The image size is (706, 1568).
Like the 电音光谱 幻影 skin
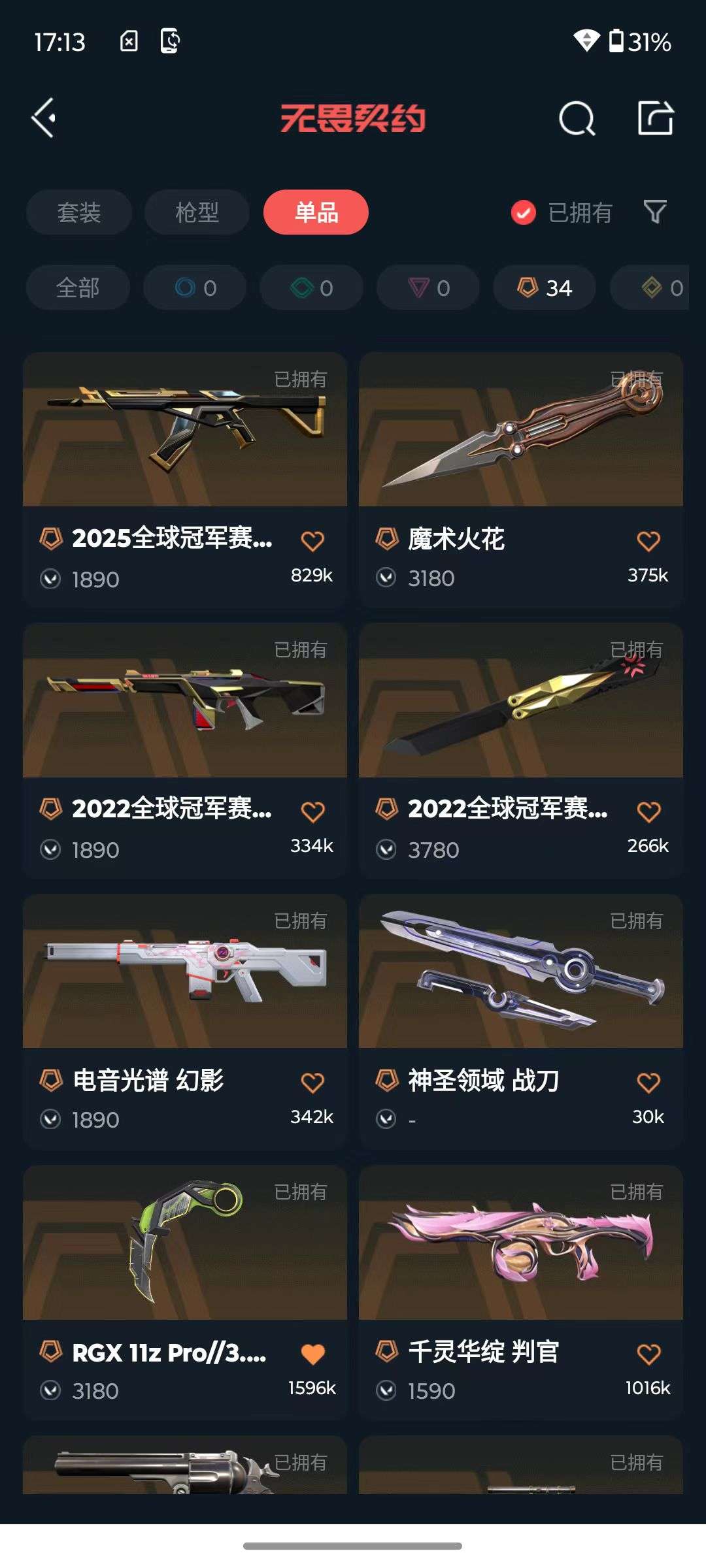click(312, 1083)
